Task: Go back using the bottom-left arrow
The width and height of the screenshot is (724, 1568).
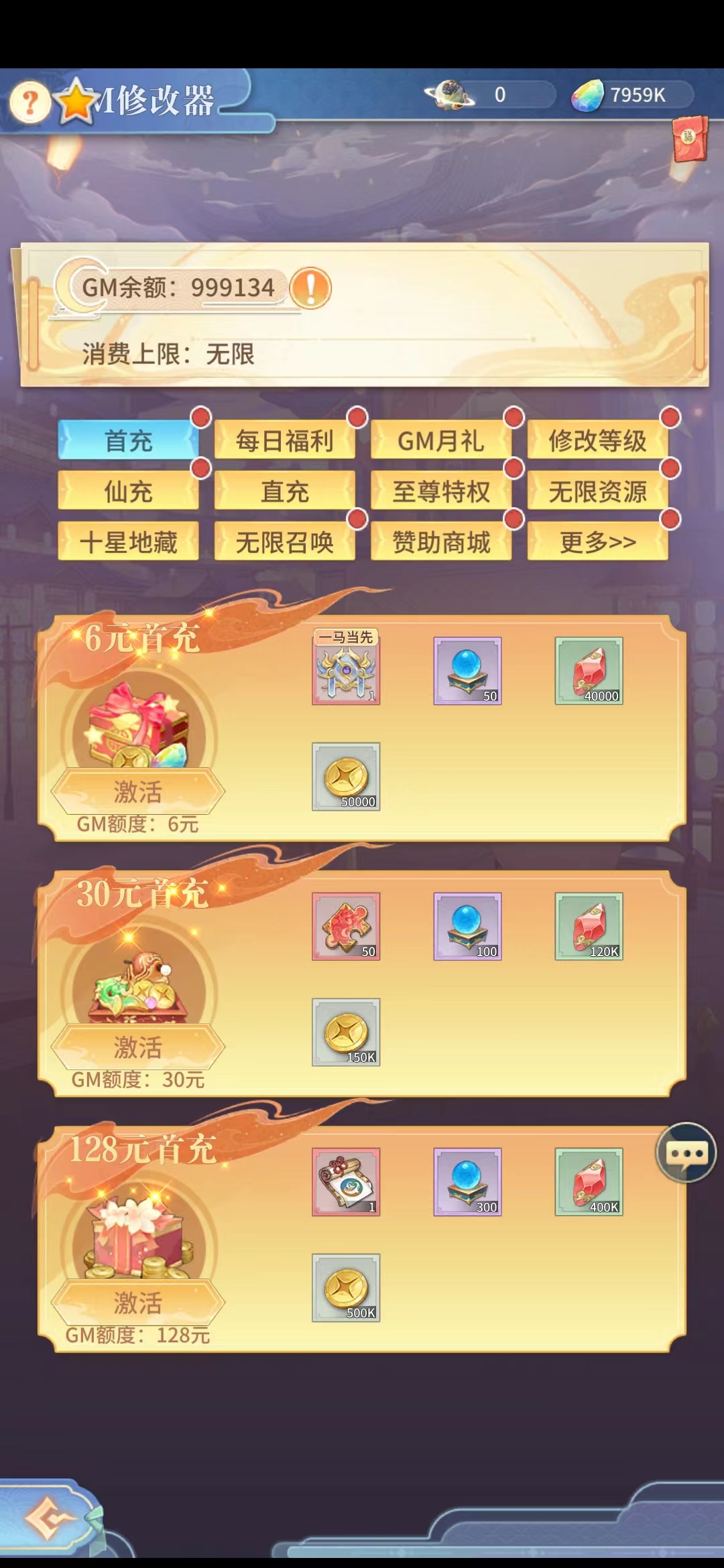Action: 48,1518
